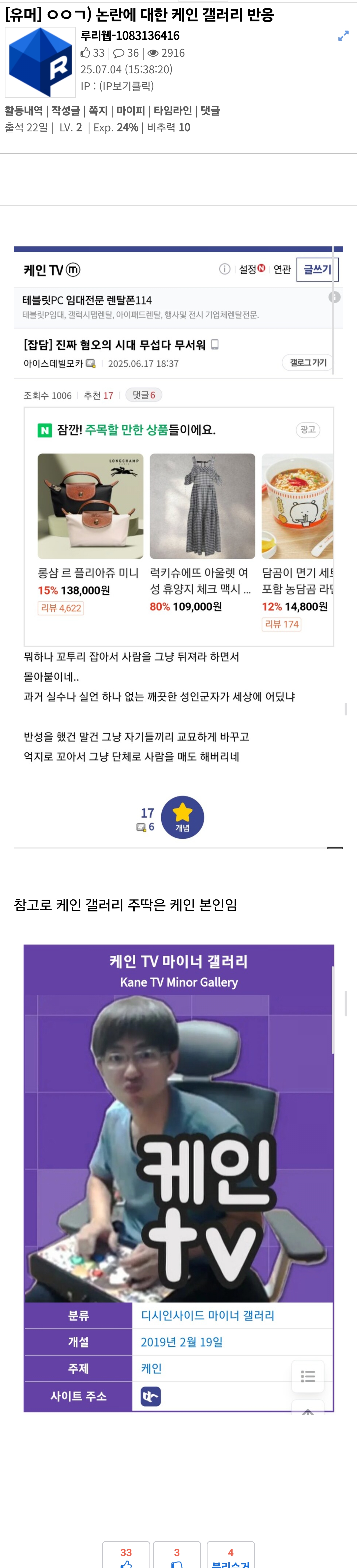Open the author's 마이피
The height and width of the screenshot is (1568, 357).
tap(130, 111)
